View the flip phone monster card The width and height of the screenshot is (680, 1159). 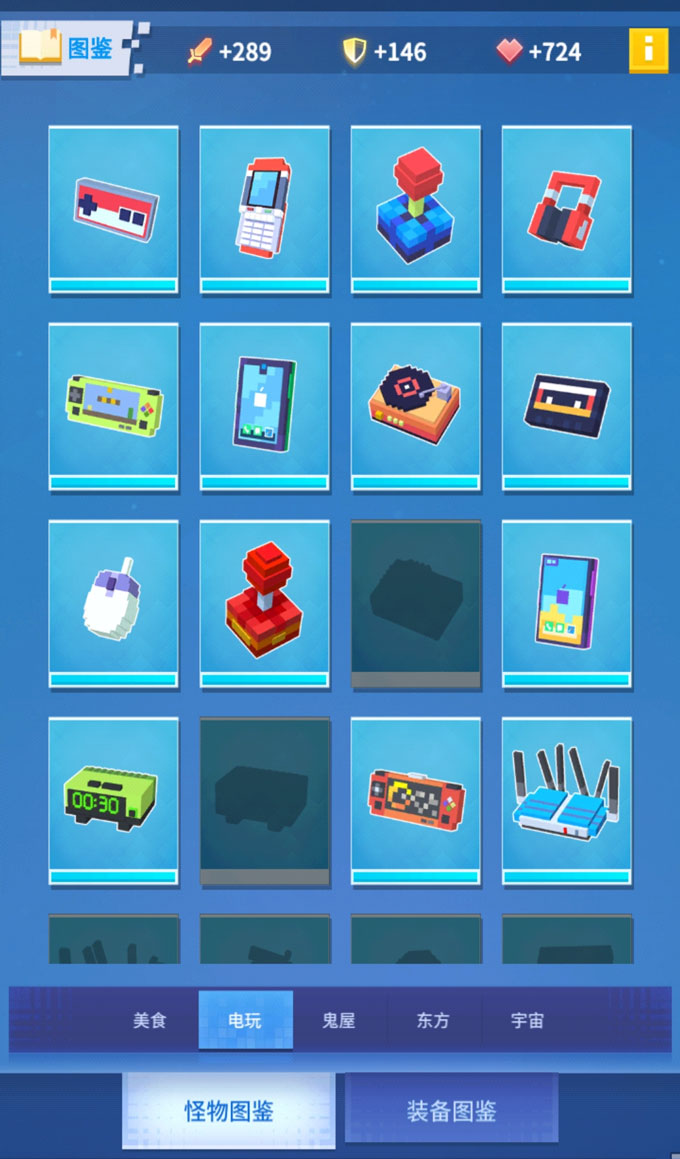click(x=264, y=209)
